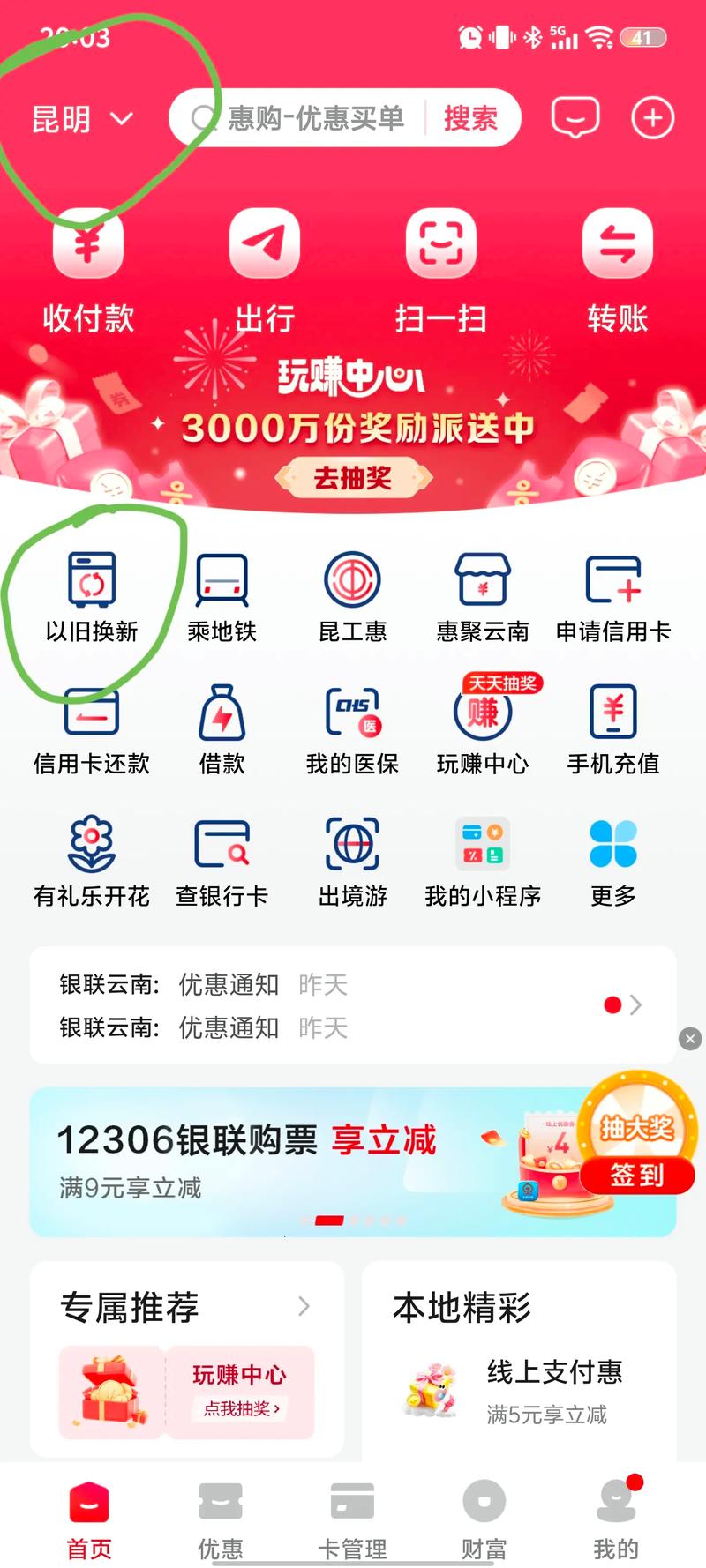Open the plus menu icon

653,117
